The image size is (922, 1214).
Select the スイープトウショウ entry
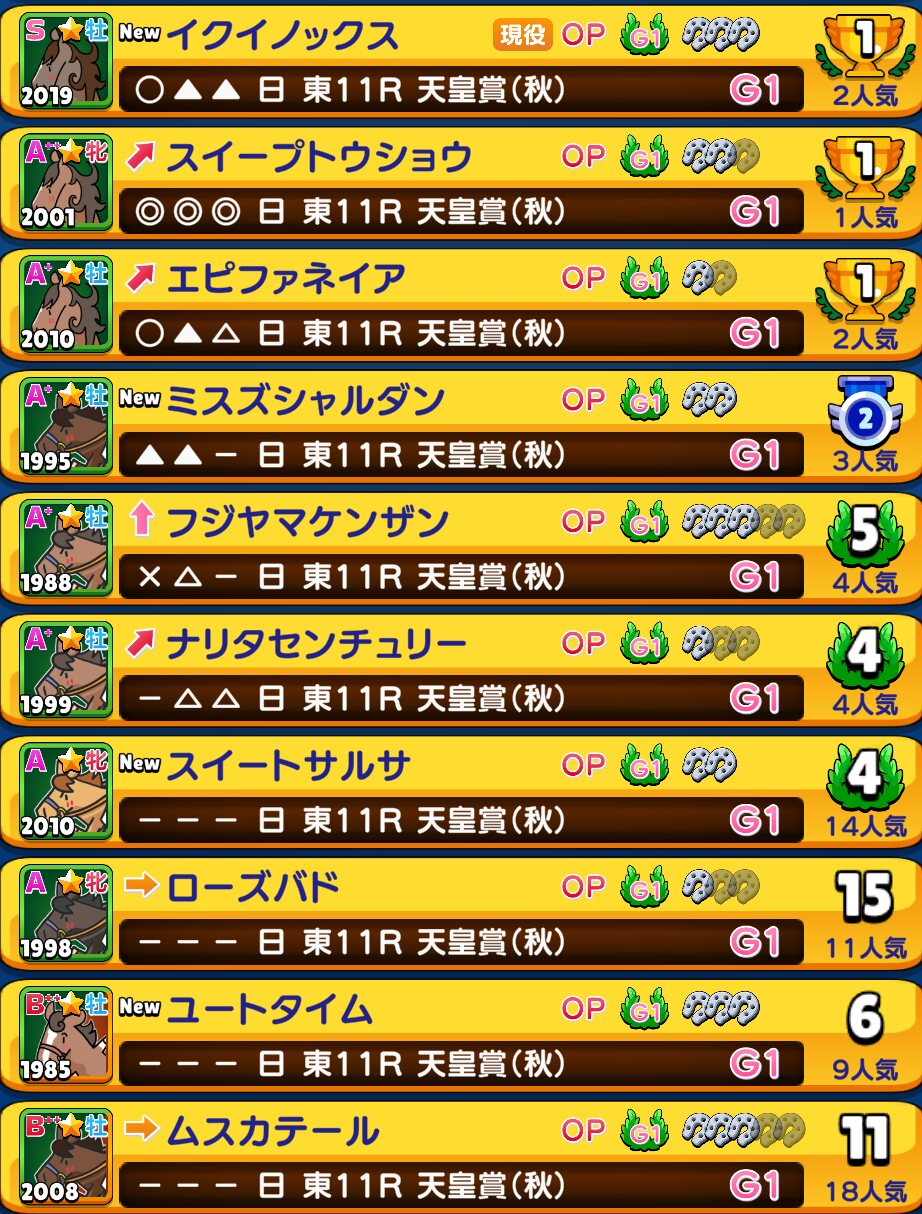coord(460,184)
